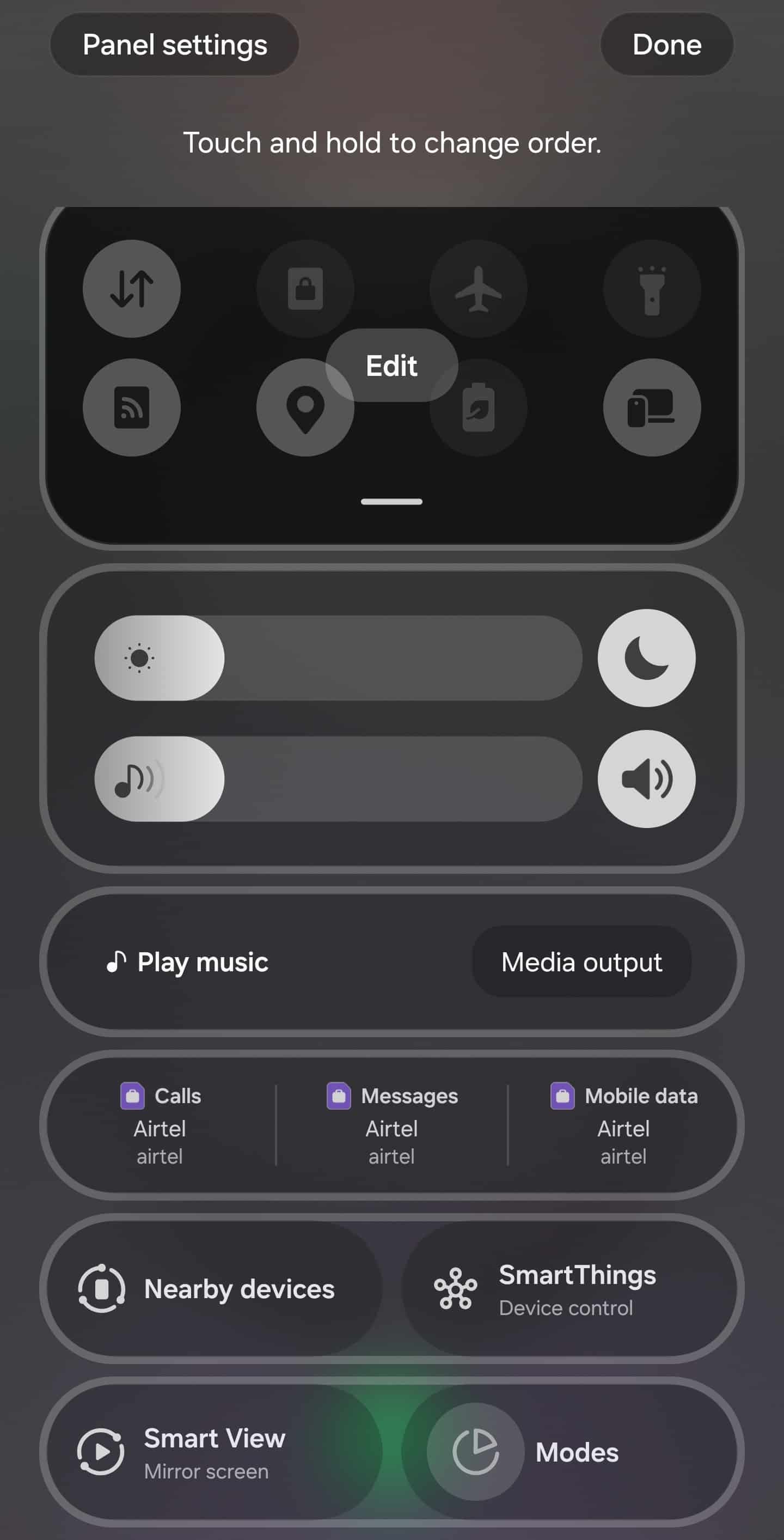This screenshot has height=1540, width=784.
Task: Open Media output
Action: [x=581, y=962]
